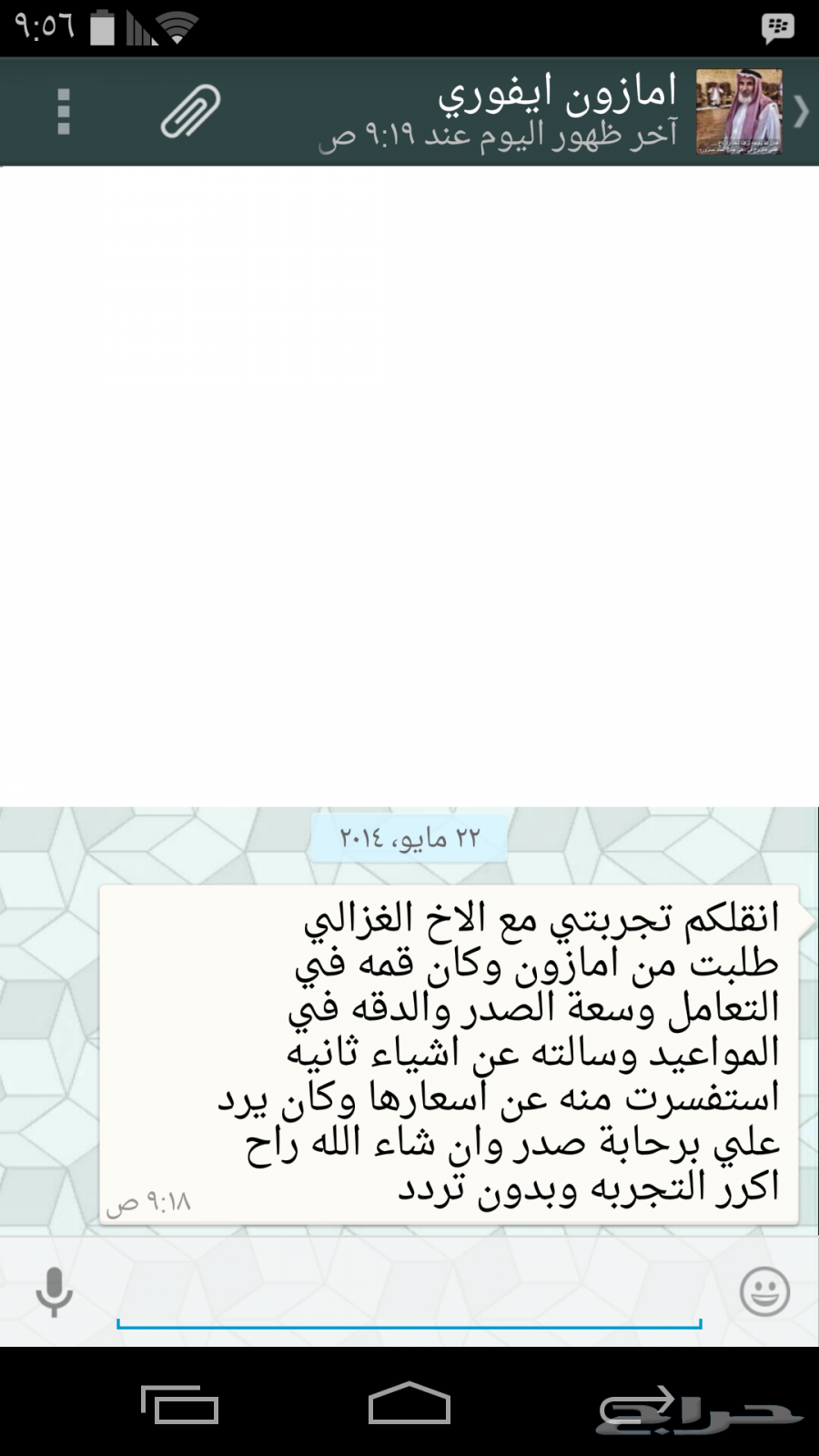This screenshot has height=1456, width=819.
Task: Go back using the arrow beside the photo
Action: pos(801,111)
